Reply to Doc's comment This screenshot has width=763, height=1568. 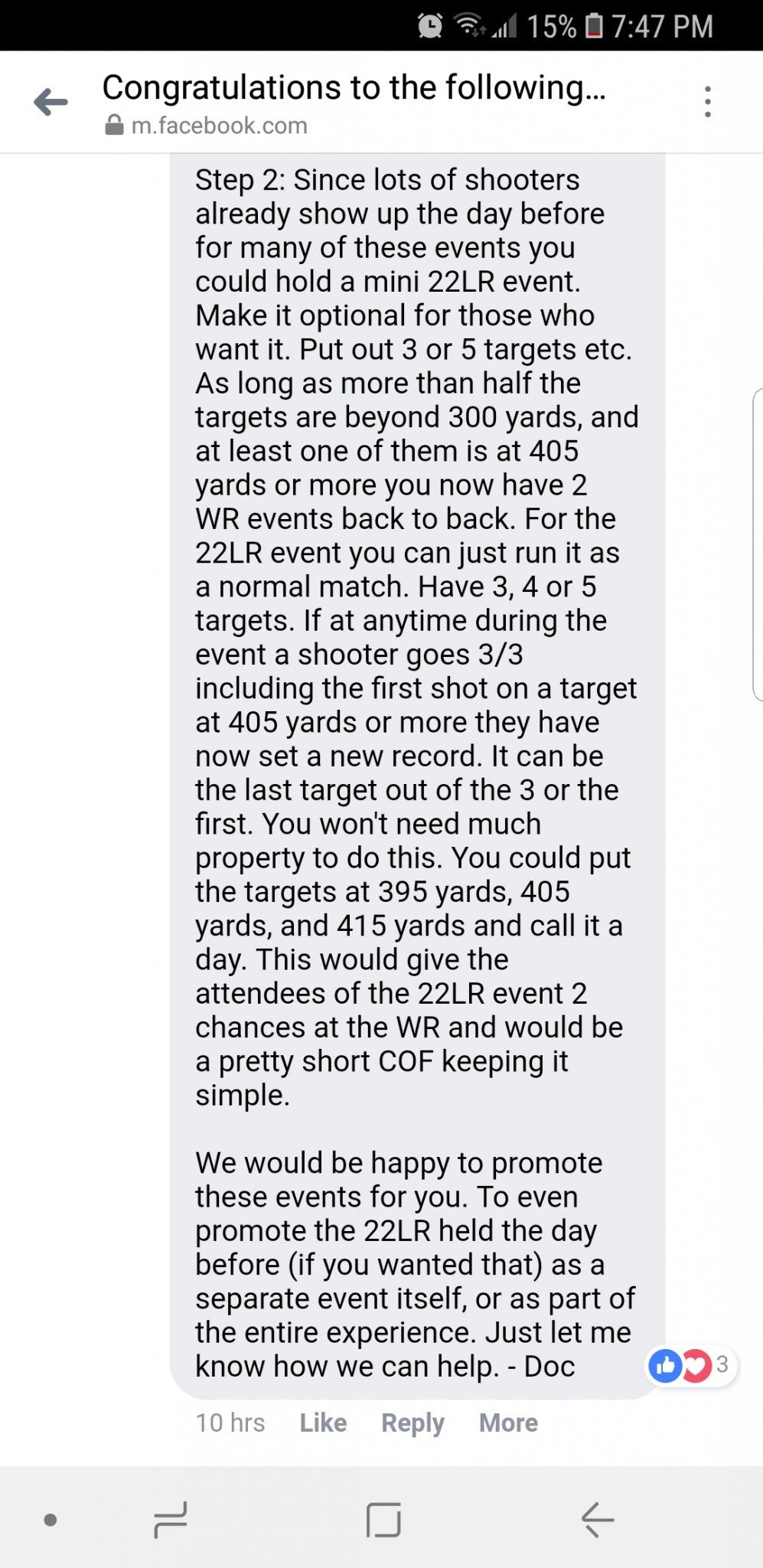pyautogui.click(x=412, y=1423)
